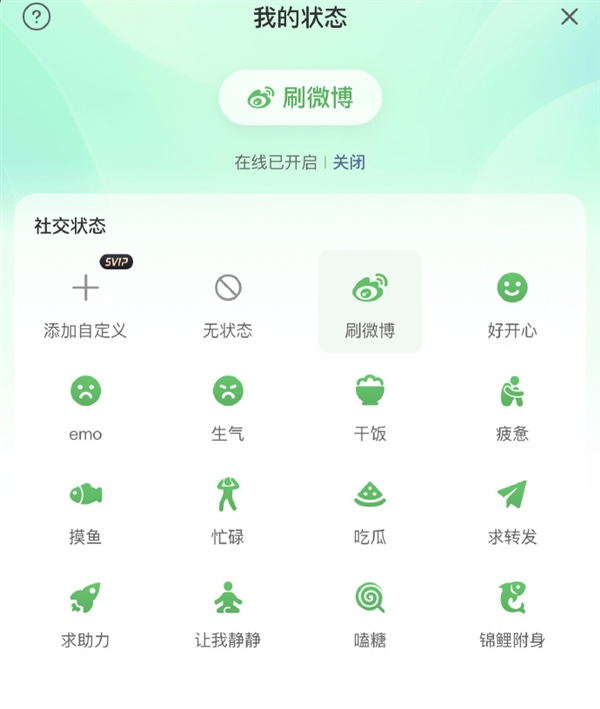Viewport: 600px width, 709px height.
Task: Select 无状态 to clear status
Action: pyautogui.click(x=228, y=302)
